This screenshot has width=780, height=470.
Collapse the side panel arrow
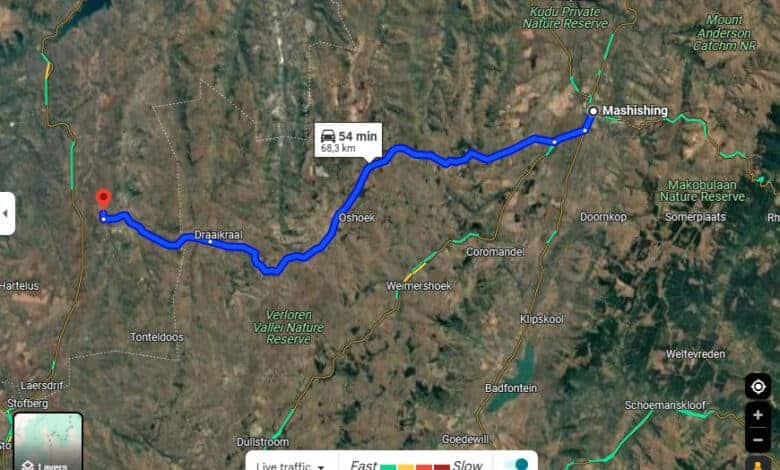(x=6, y=213)
